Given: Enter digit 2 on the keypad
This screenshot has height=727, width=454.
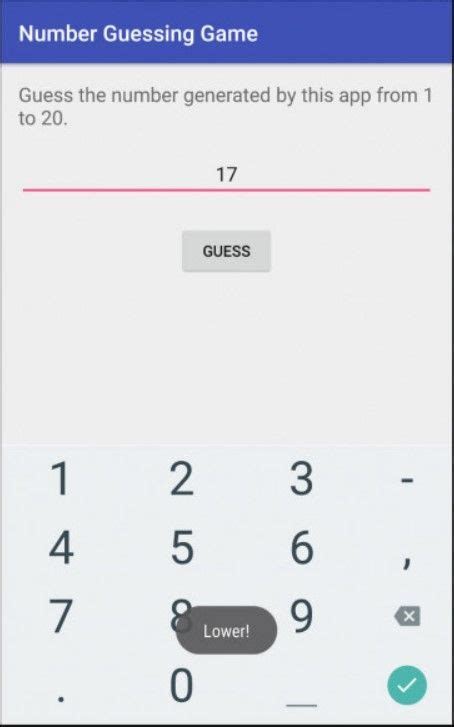Looking at the screenshot, I should point(181,479).
